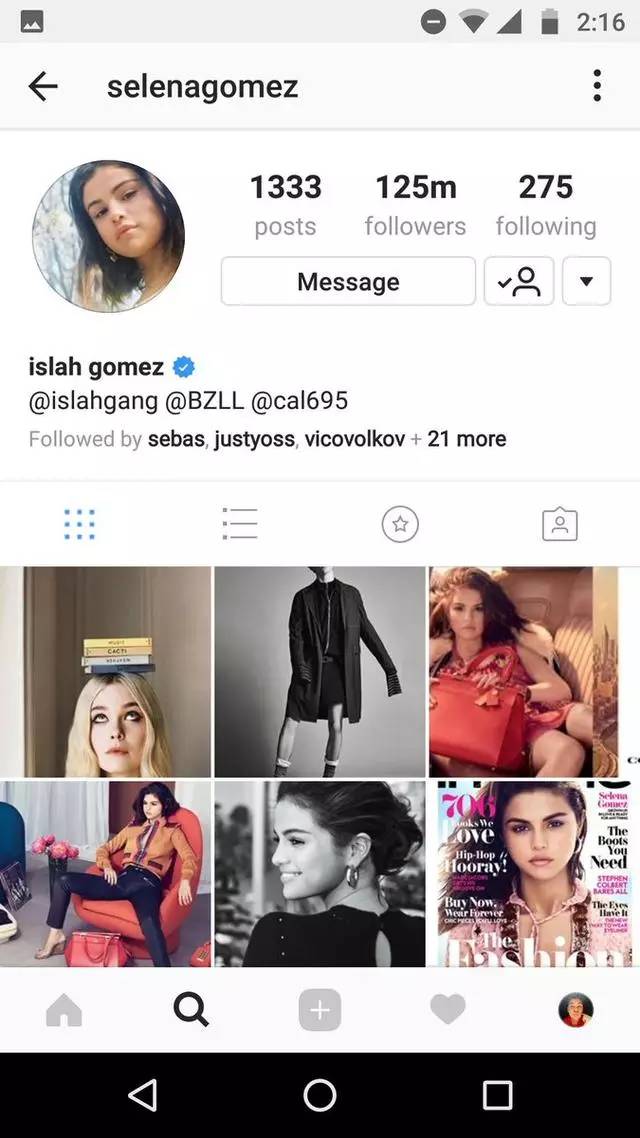640x1138 pixels.
Task: Expand suggested accounts dropdown arrow
Action: tap(587, 282)
